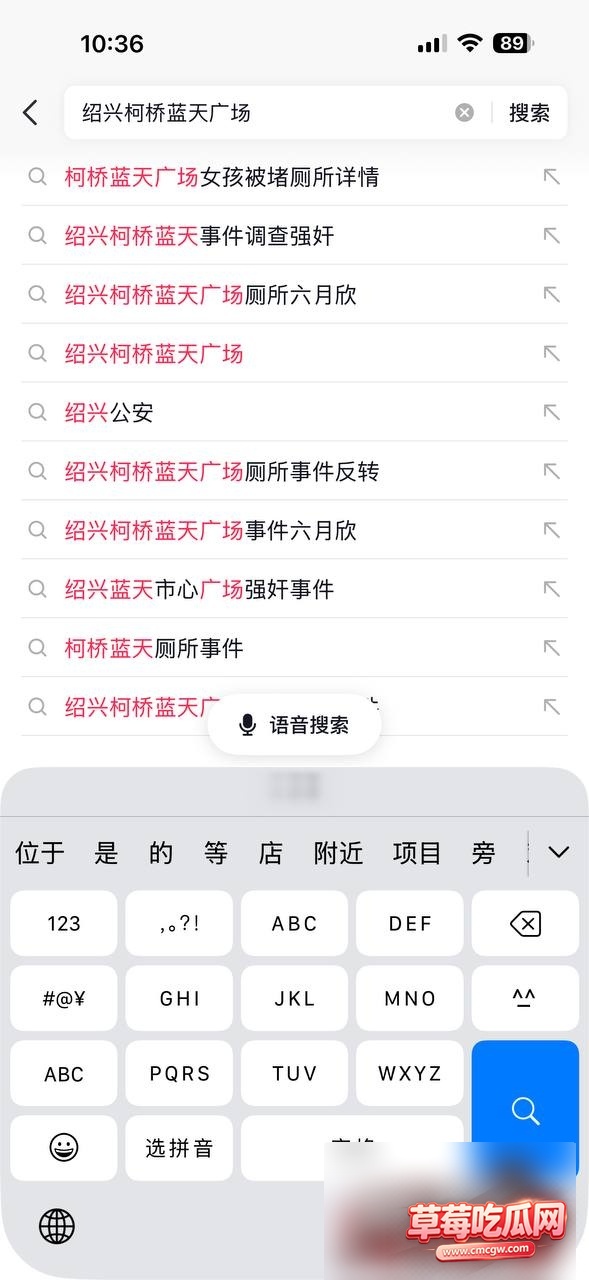Clear the search box text
The width and height of the screenshot is (589, 1280).
[x=464, y=113]
